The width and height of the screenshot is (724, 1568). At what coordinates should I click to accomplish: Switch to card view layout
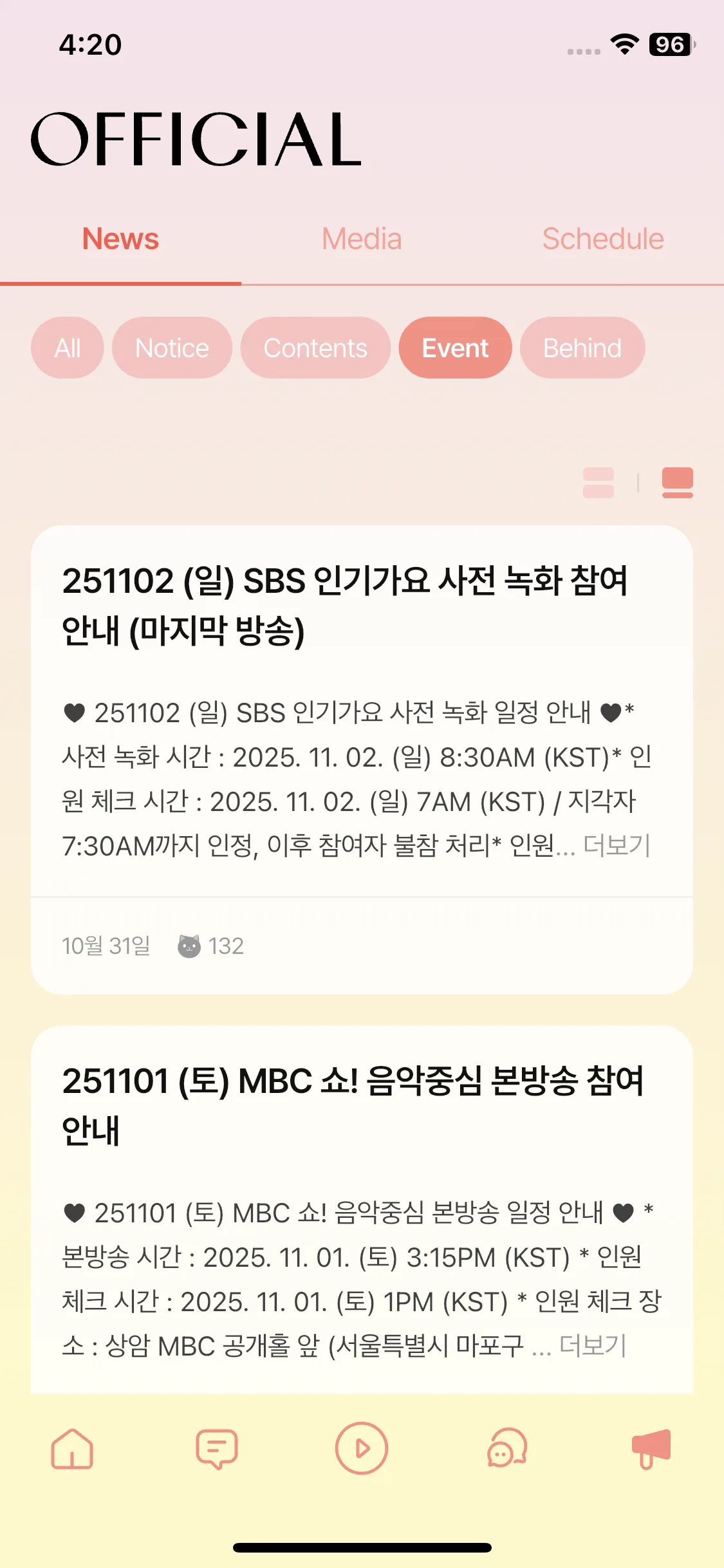coord(677,483)
